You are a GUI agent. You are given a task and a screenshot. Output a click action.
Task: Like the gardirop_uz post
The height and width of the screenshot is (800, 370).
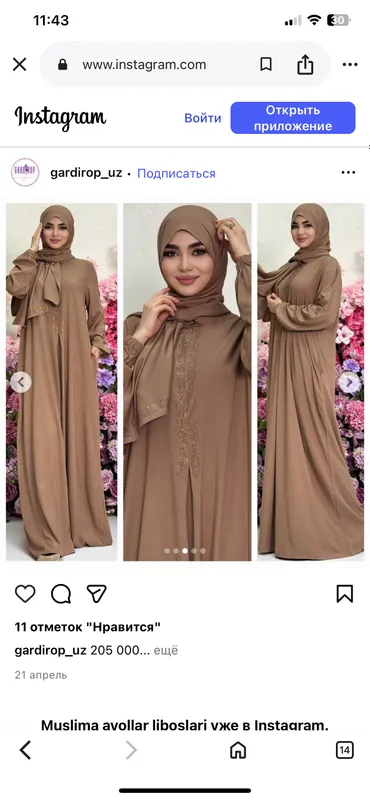[25, 593]
